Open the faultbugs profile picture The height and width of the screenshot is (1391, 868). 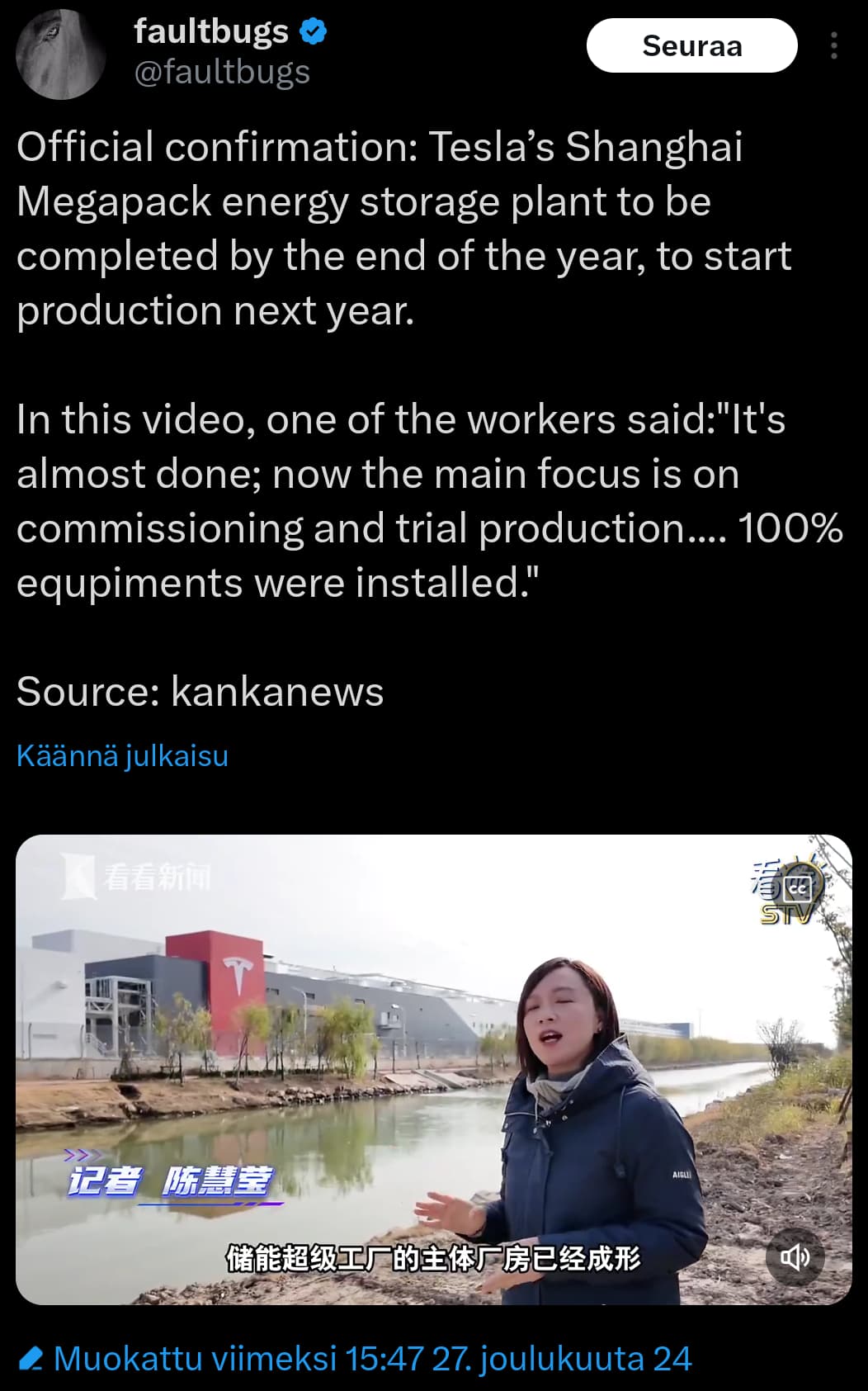coord(61,54)
